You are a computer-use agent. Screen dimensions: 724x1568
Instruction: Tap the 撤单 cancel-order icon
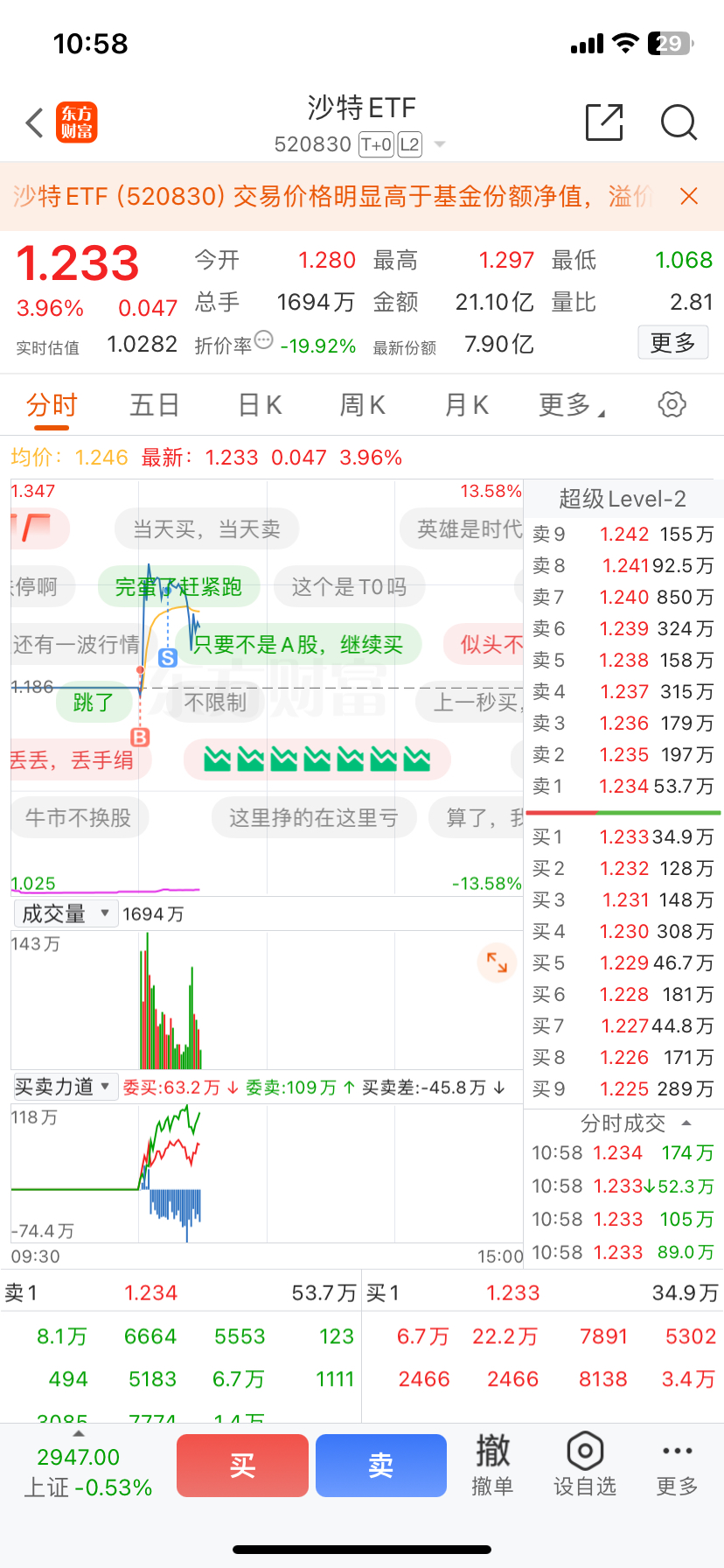(492, 1465)
